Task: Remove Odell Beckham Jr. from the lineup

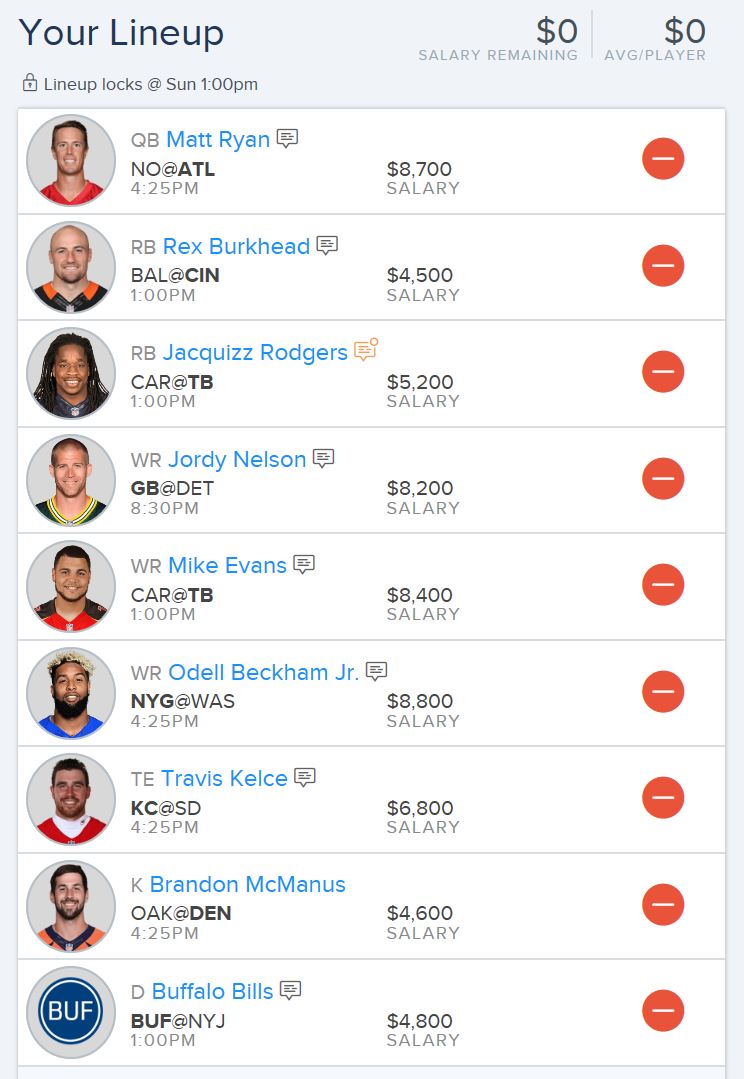Action: tap(663, 692)
